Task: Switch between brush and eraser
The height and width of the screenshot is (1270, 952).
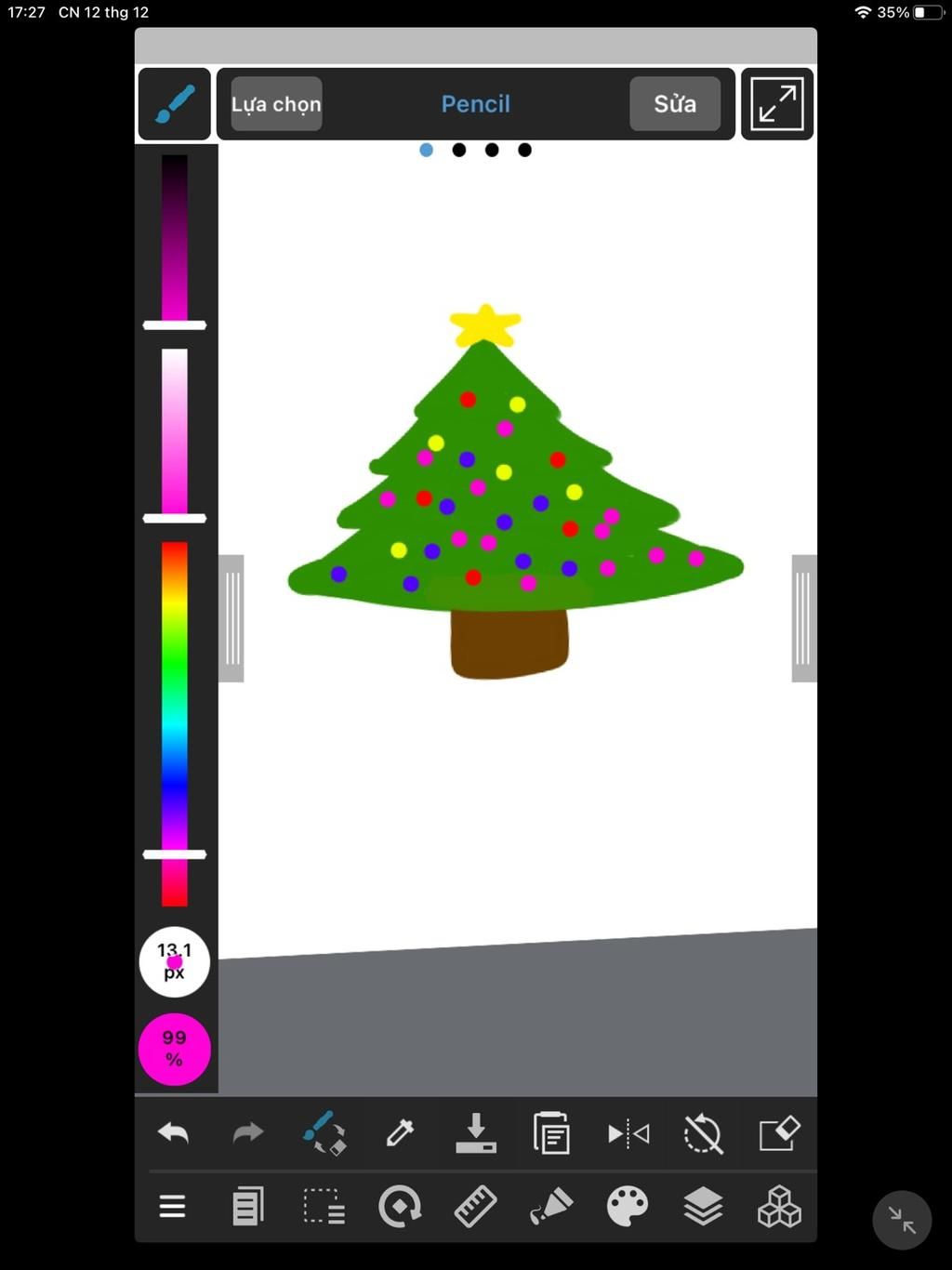Action: (x=324, y=1133)
